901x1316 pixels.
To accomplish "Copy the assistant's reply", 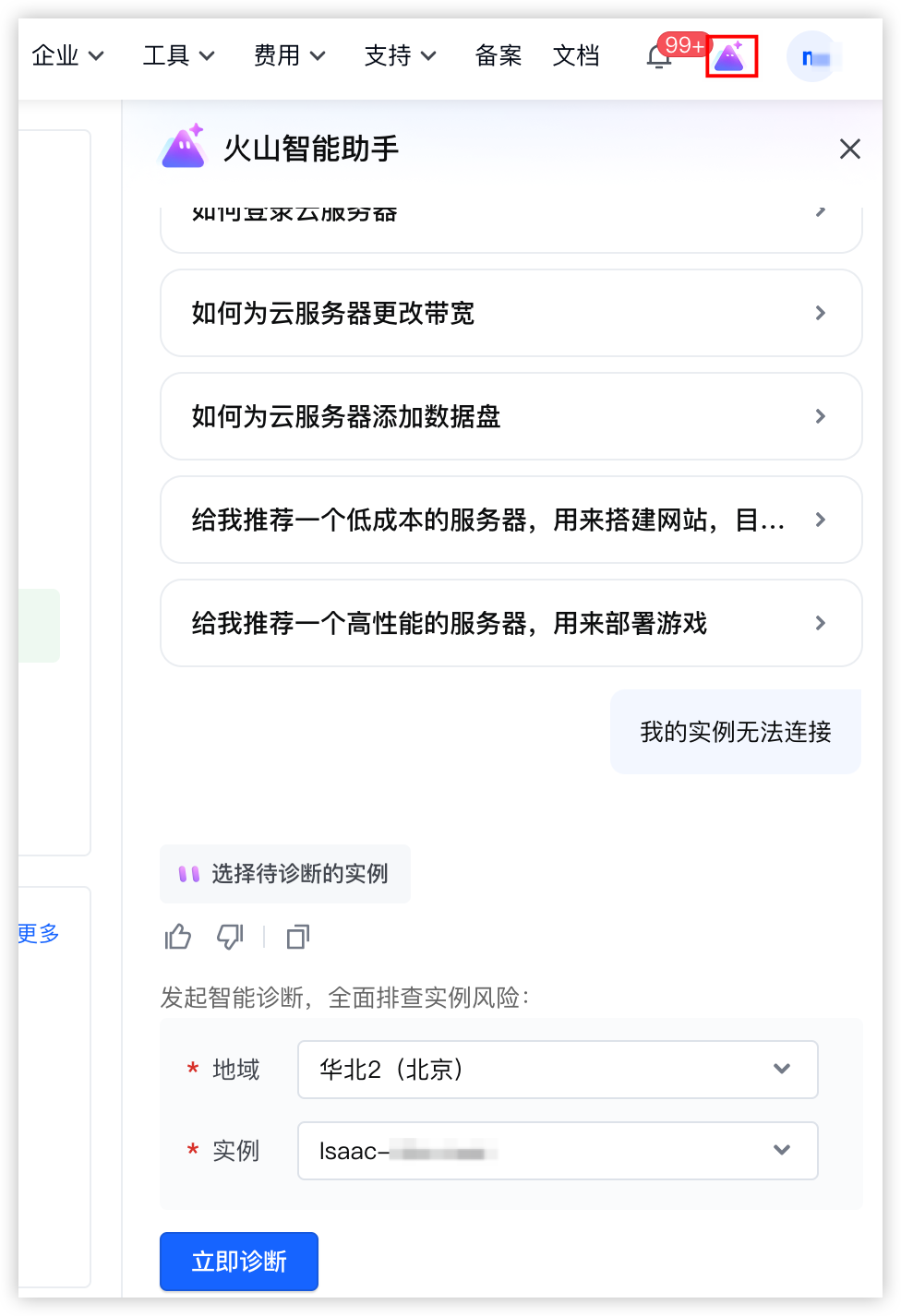I will (298, 937).
